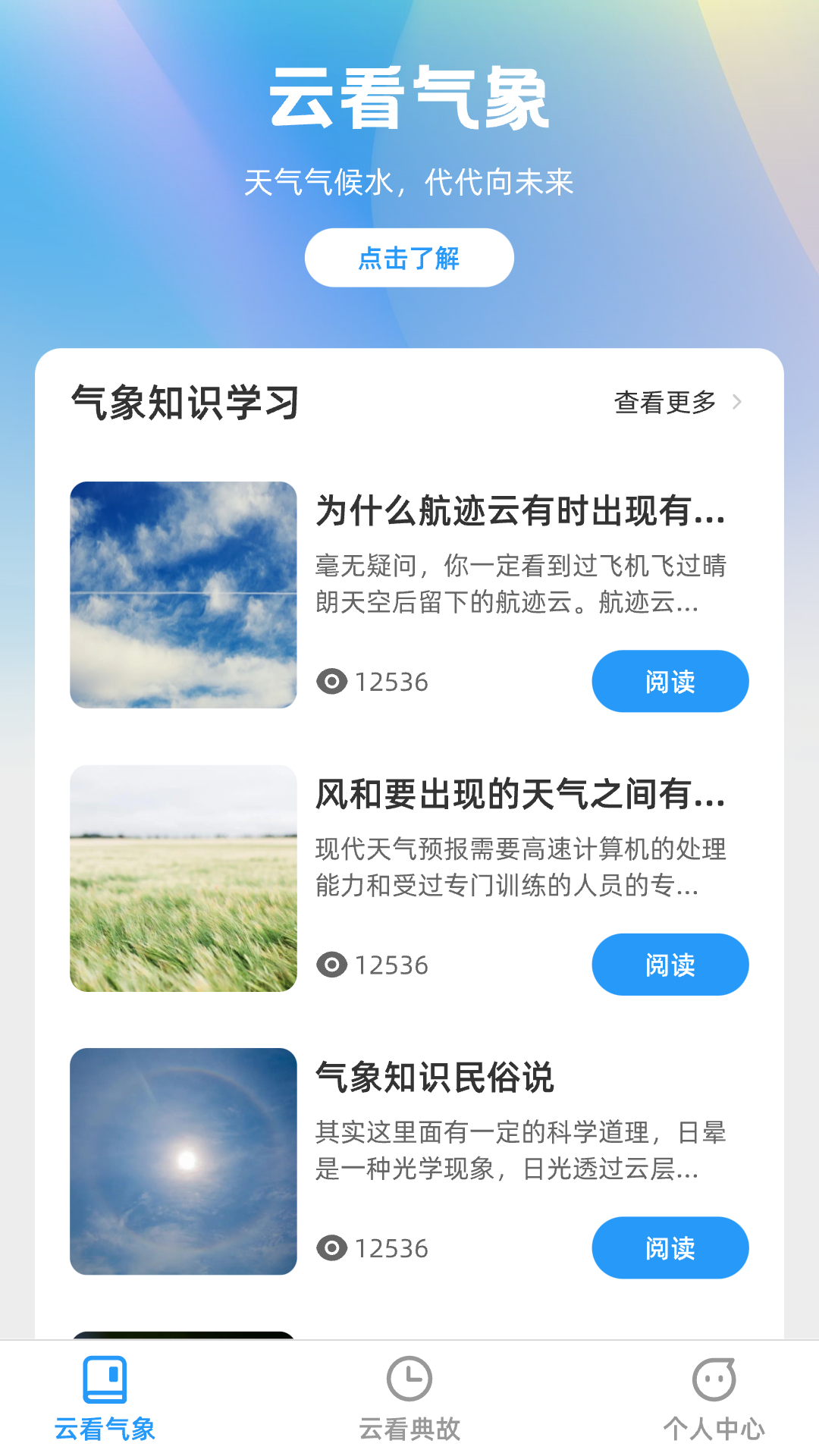Click the eye view-count icon on the first article
819x1456 pixels.
click(x=332, y=682)
